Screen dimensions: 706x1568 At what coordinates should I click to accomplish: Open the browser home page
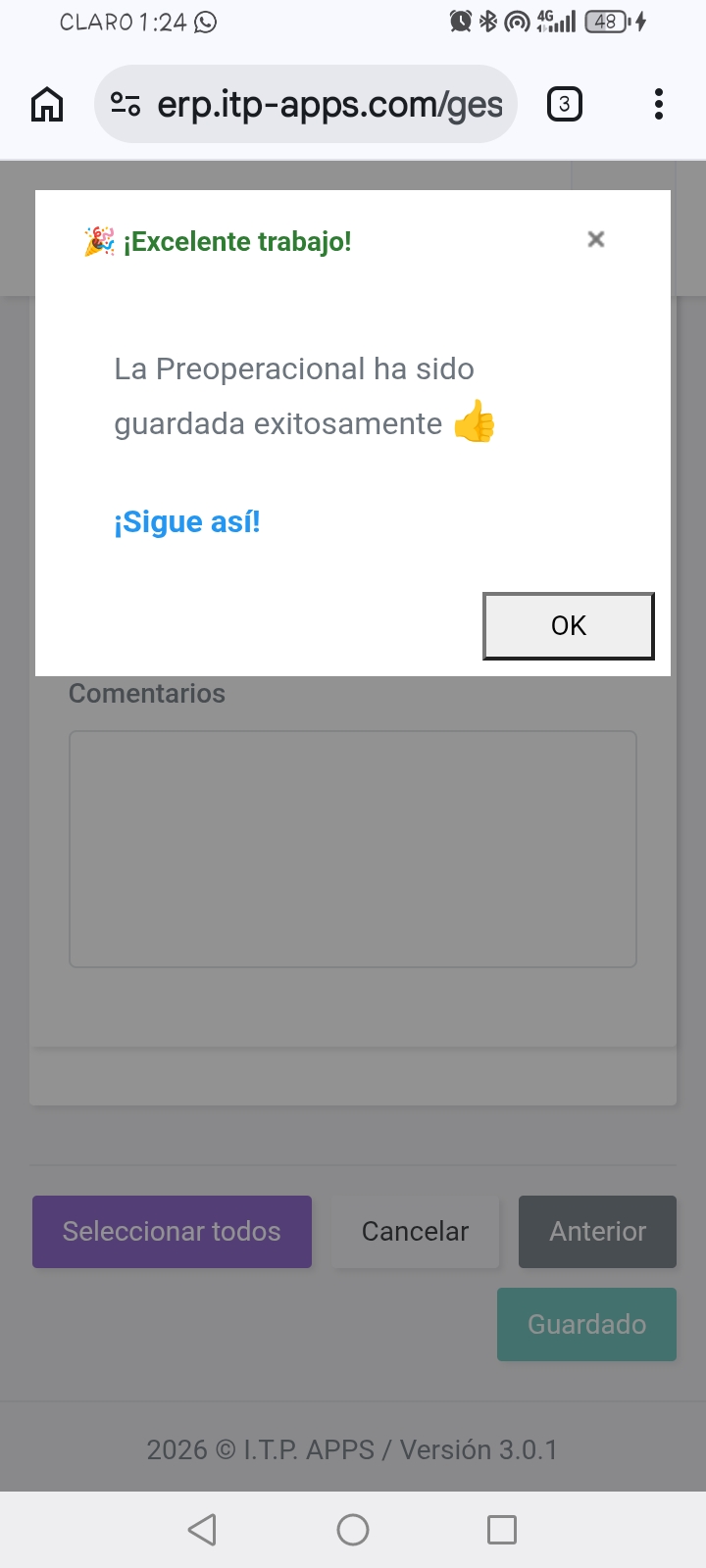47,104
